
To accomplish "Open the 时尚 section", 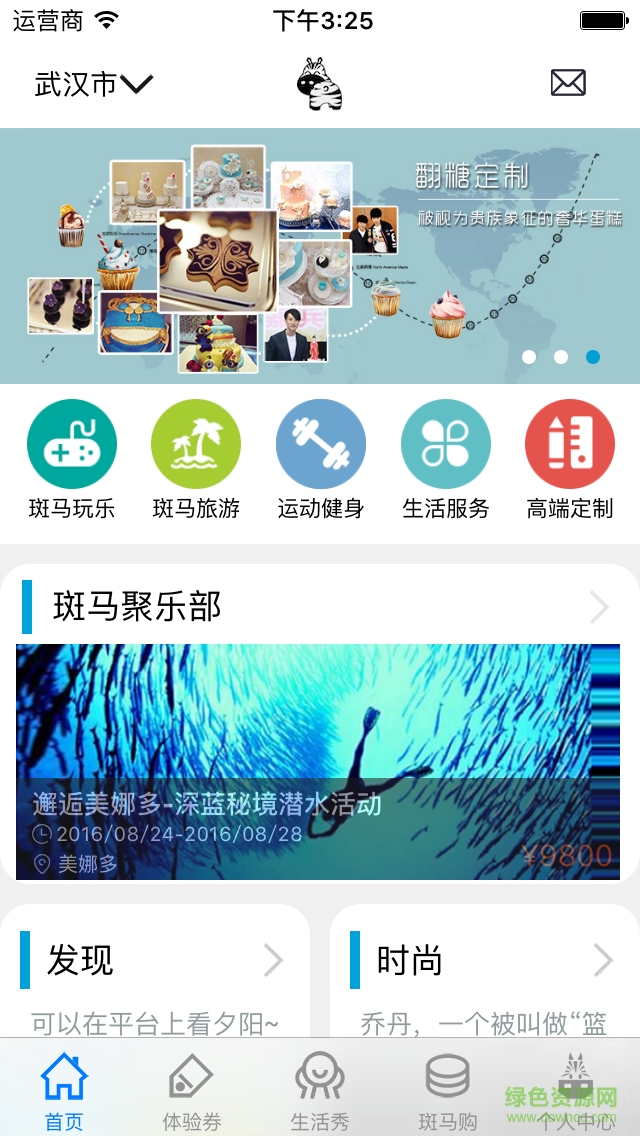I will coord(485,962).
